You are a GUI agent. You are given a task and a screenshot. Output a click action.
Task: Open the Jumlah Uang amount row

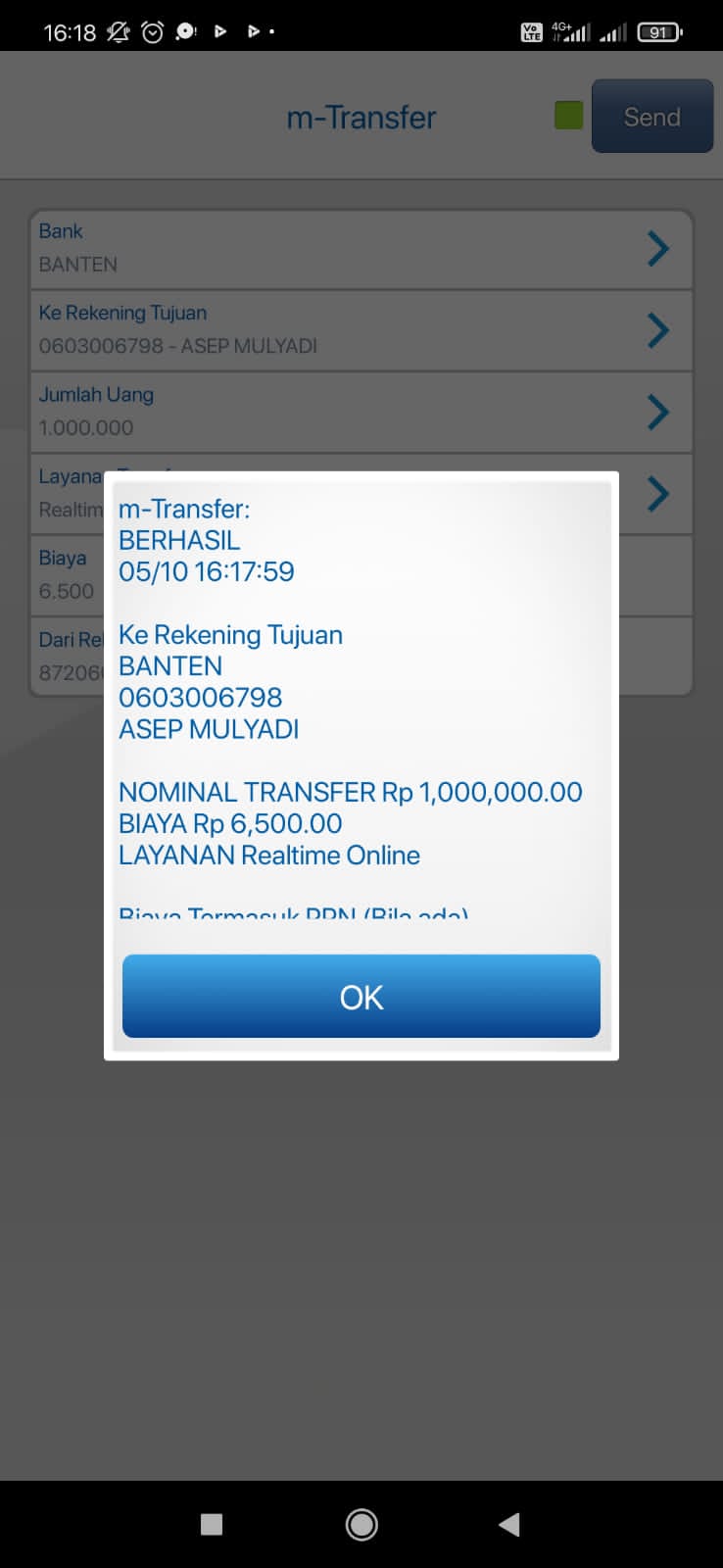(x=361, y=412)
